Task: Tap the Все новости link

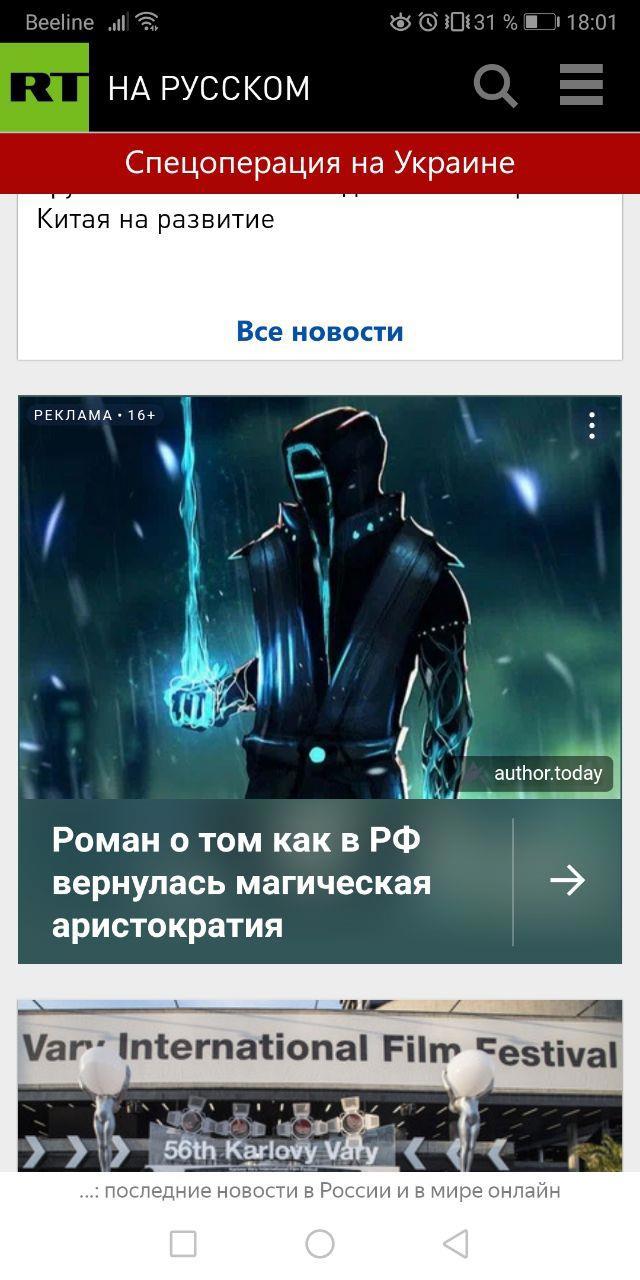Action: [x=320, y=331]
